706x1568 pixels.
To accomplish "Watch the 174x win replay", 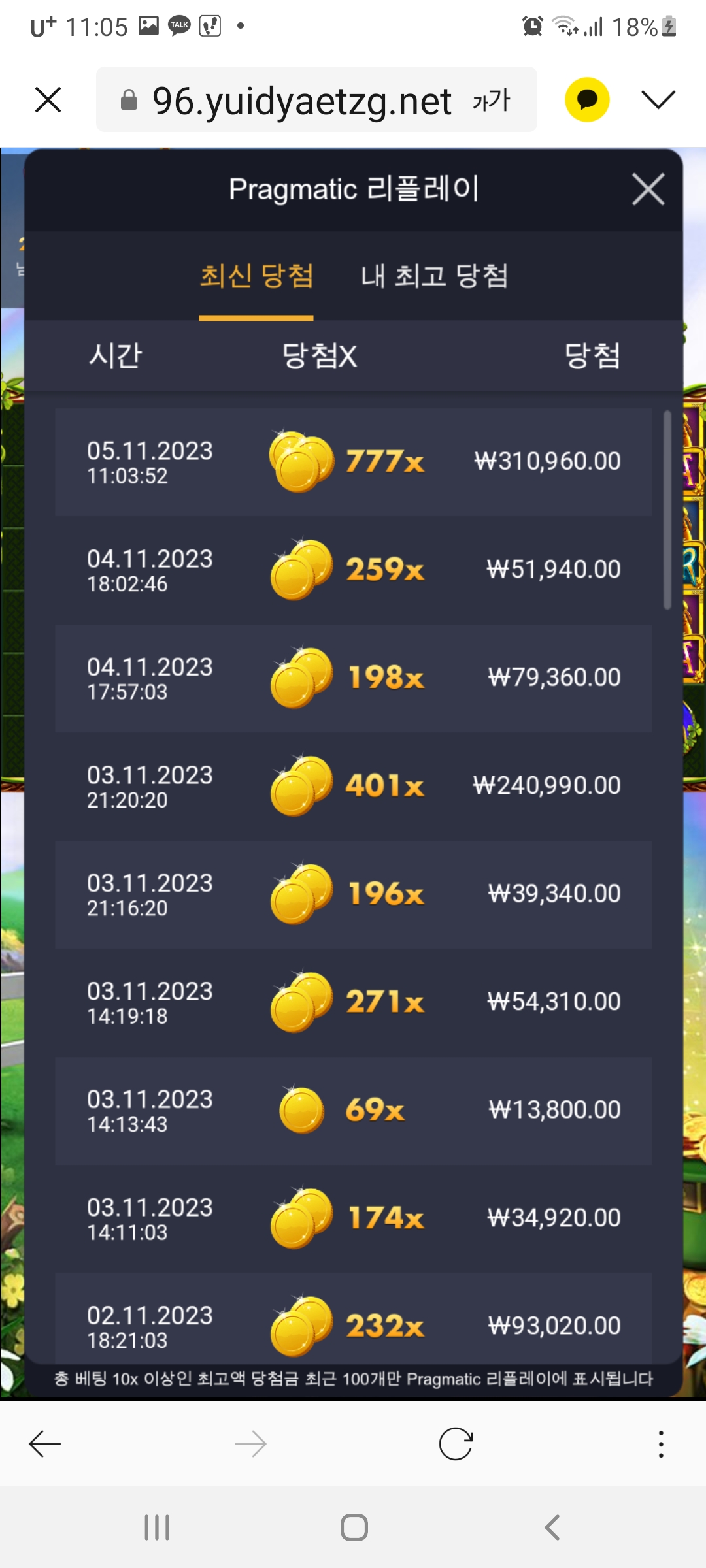I will (353, 1218).
